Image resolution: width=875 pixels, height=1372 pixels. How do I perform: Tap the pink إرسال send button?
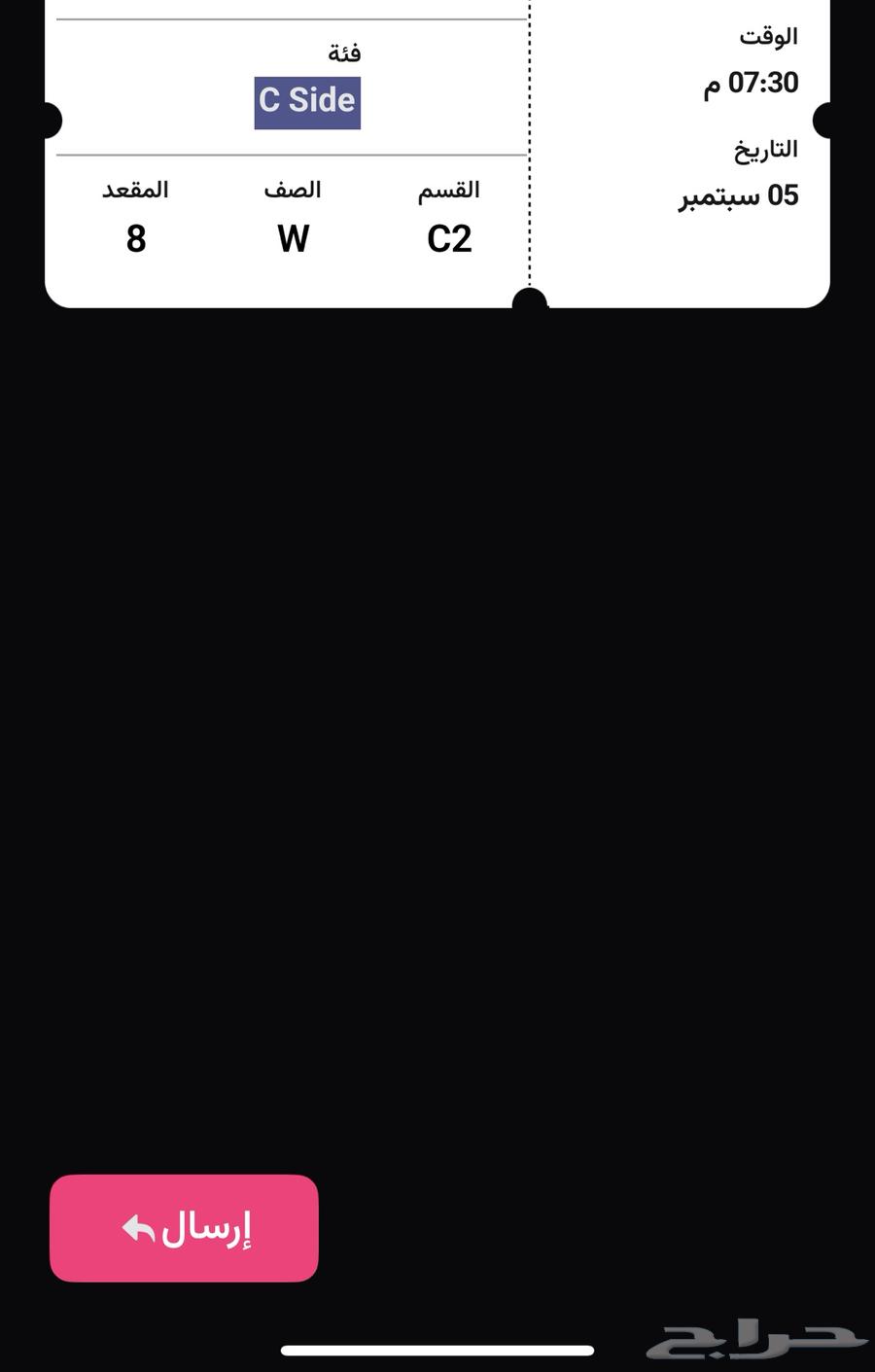click(x=184, y=1228)
